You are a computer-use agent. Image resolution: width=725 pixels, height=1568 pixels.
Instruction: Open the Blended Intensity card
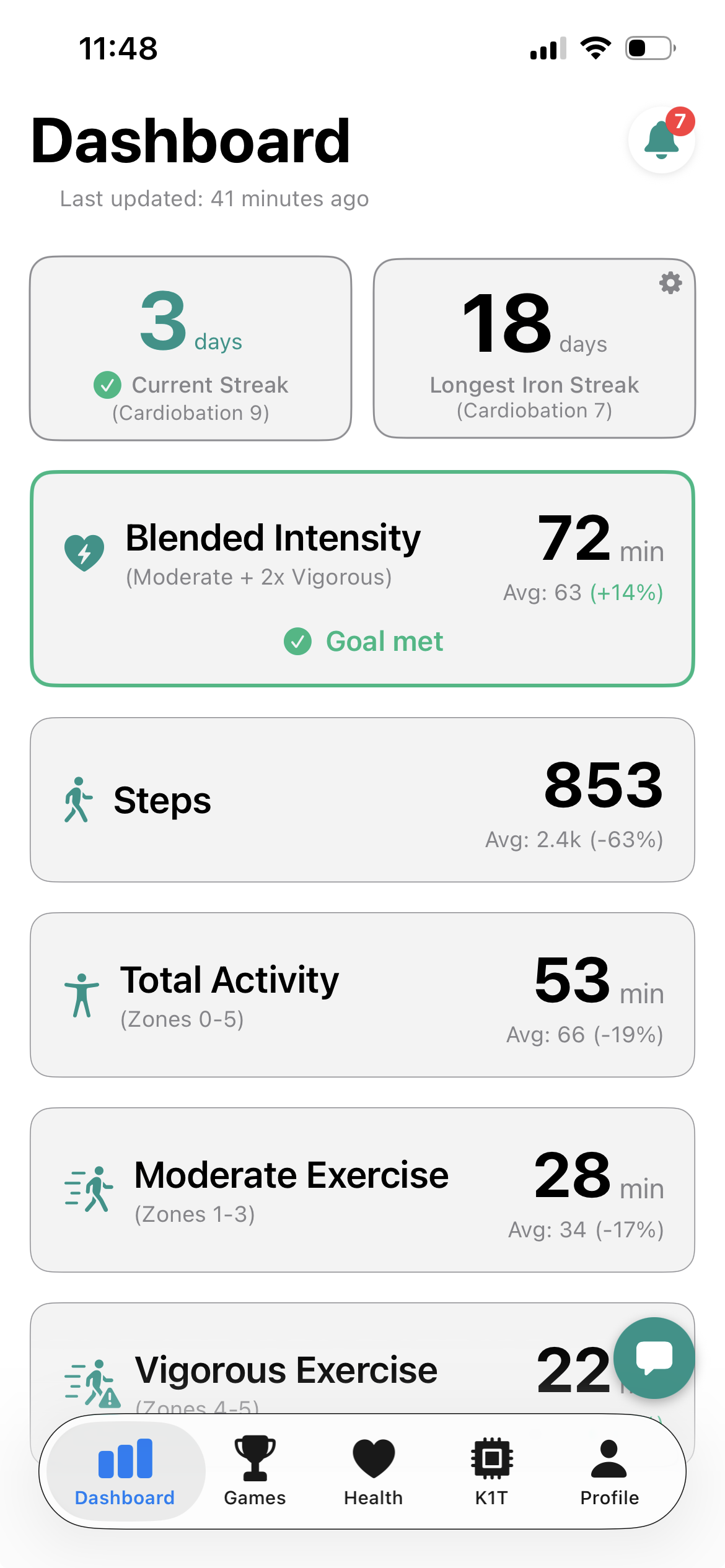(362, 578)
